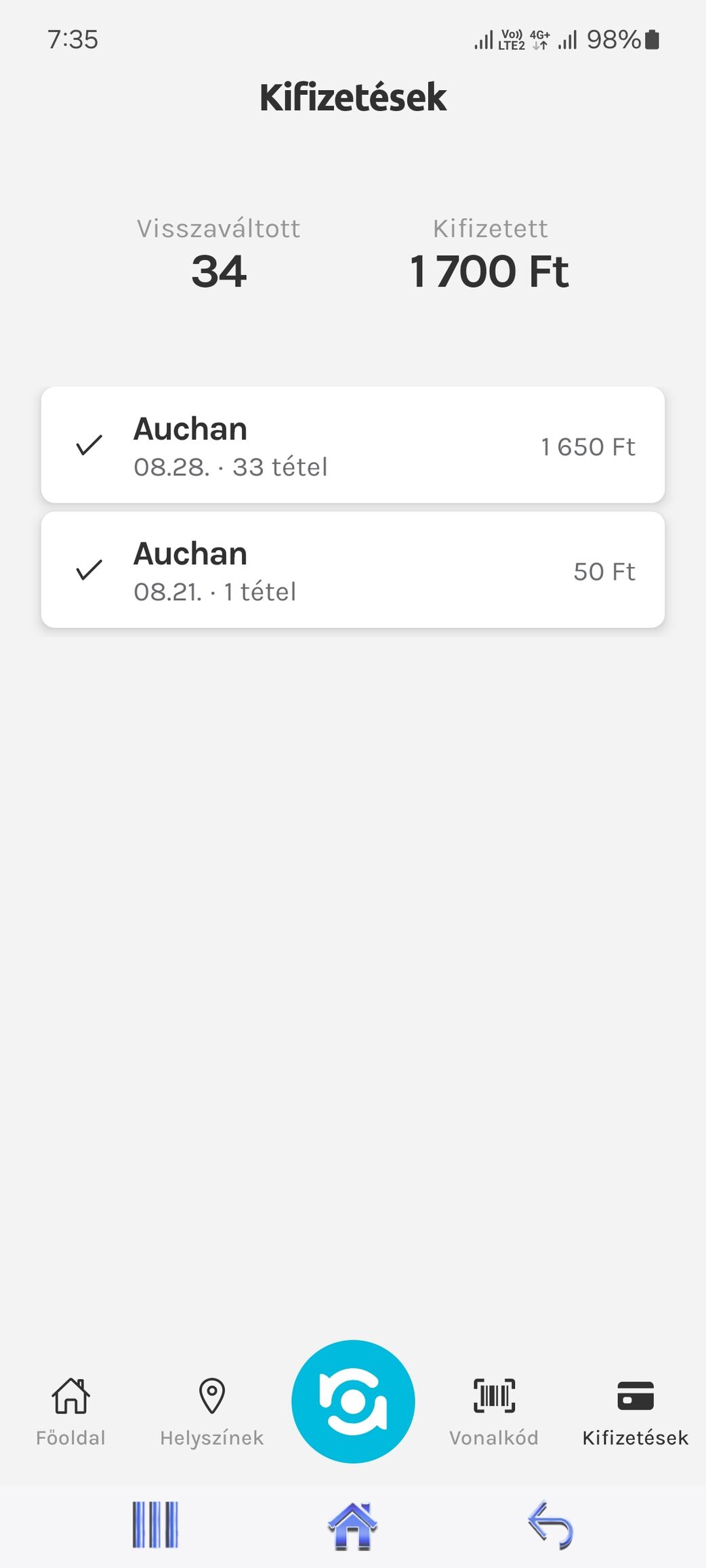Go to the phone's home screen
Image resolution: width=706 pixels, height=1568 pixels.
click(x=352, y=1525)
